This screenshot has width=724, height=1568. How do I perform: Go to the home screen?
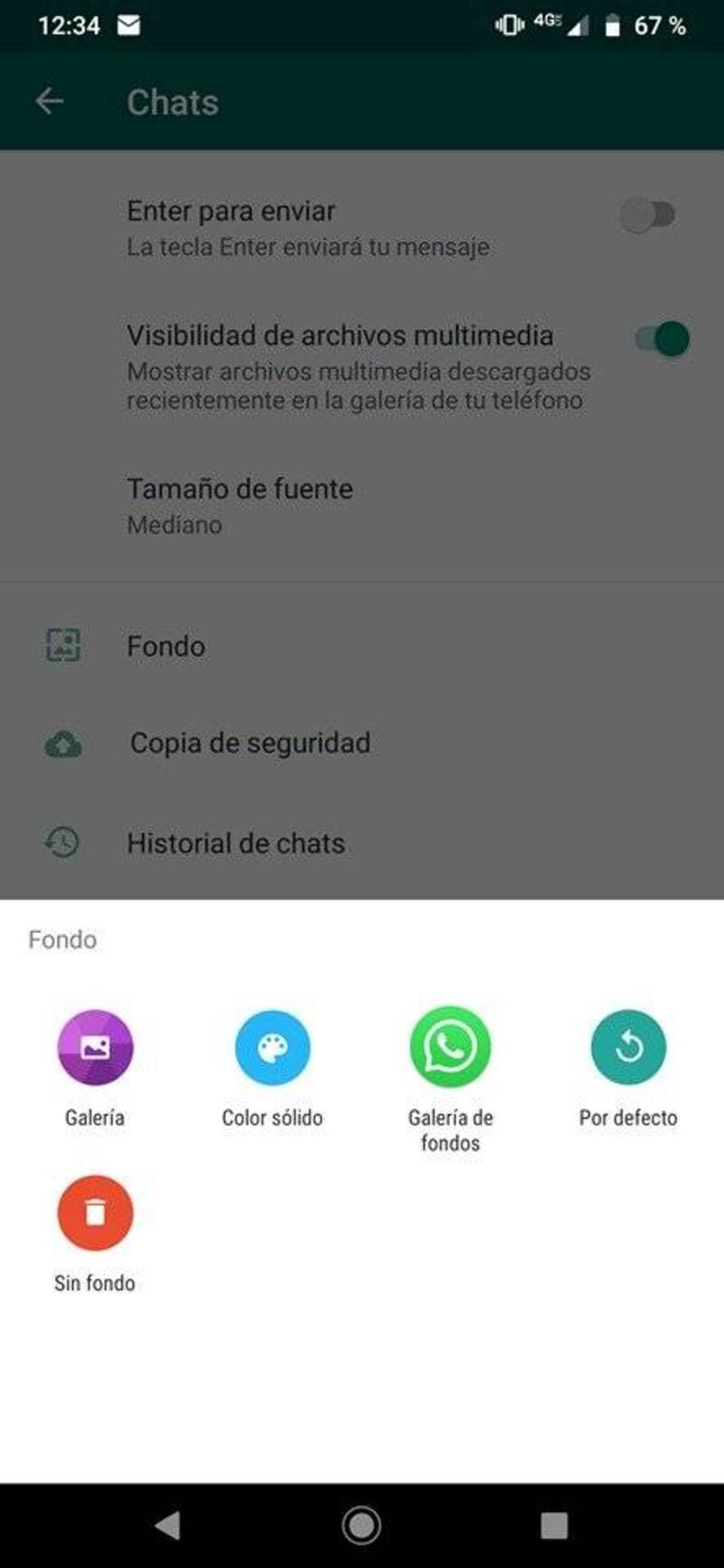click(x=361, y=1525)
